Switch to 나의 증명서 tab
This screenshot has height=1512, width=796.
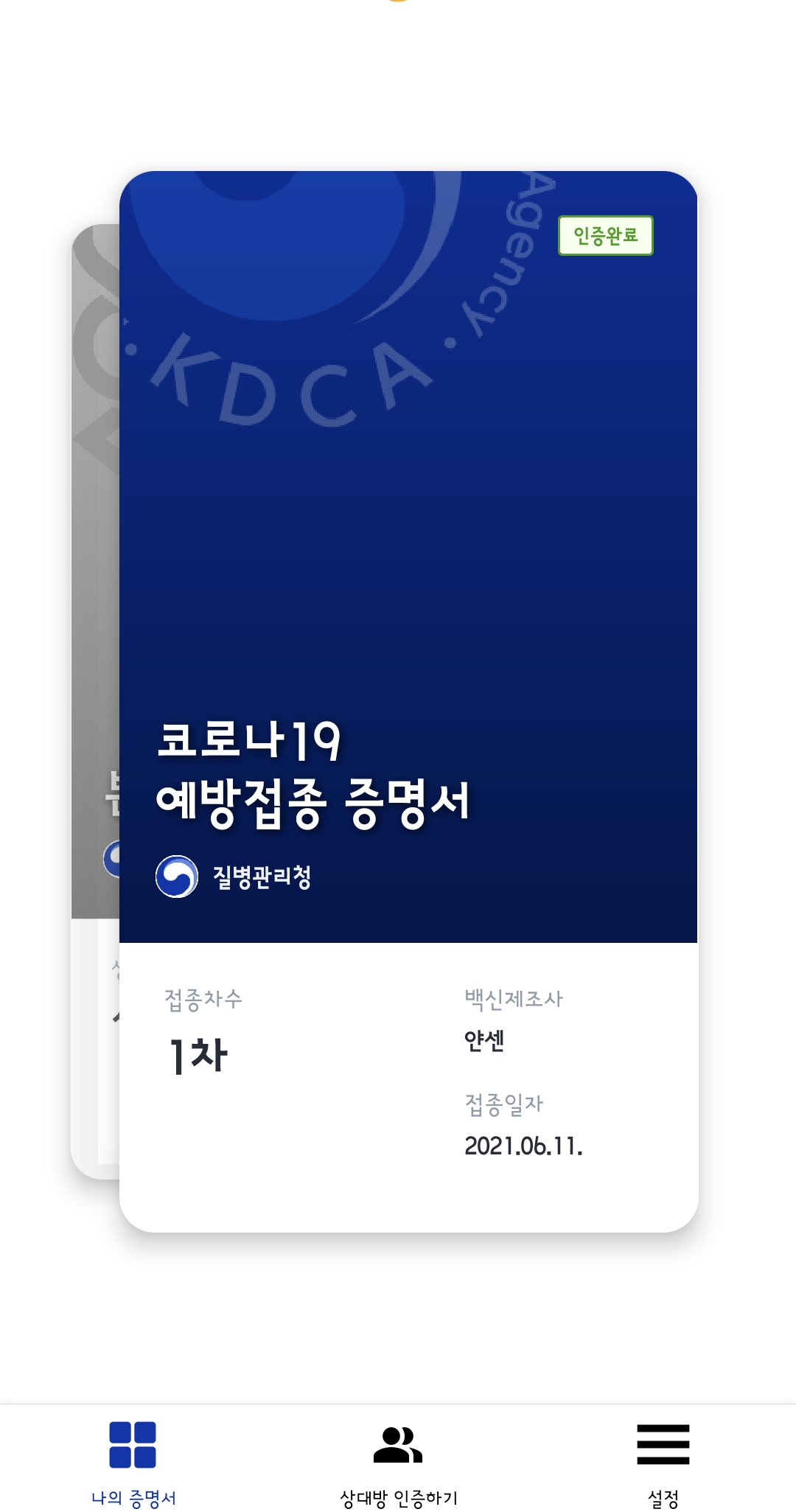click(x=133, y=1461)
